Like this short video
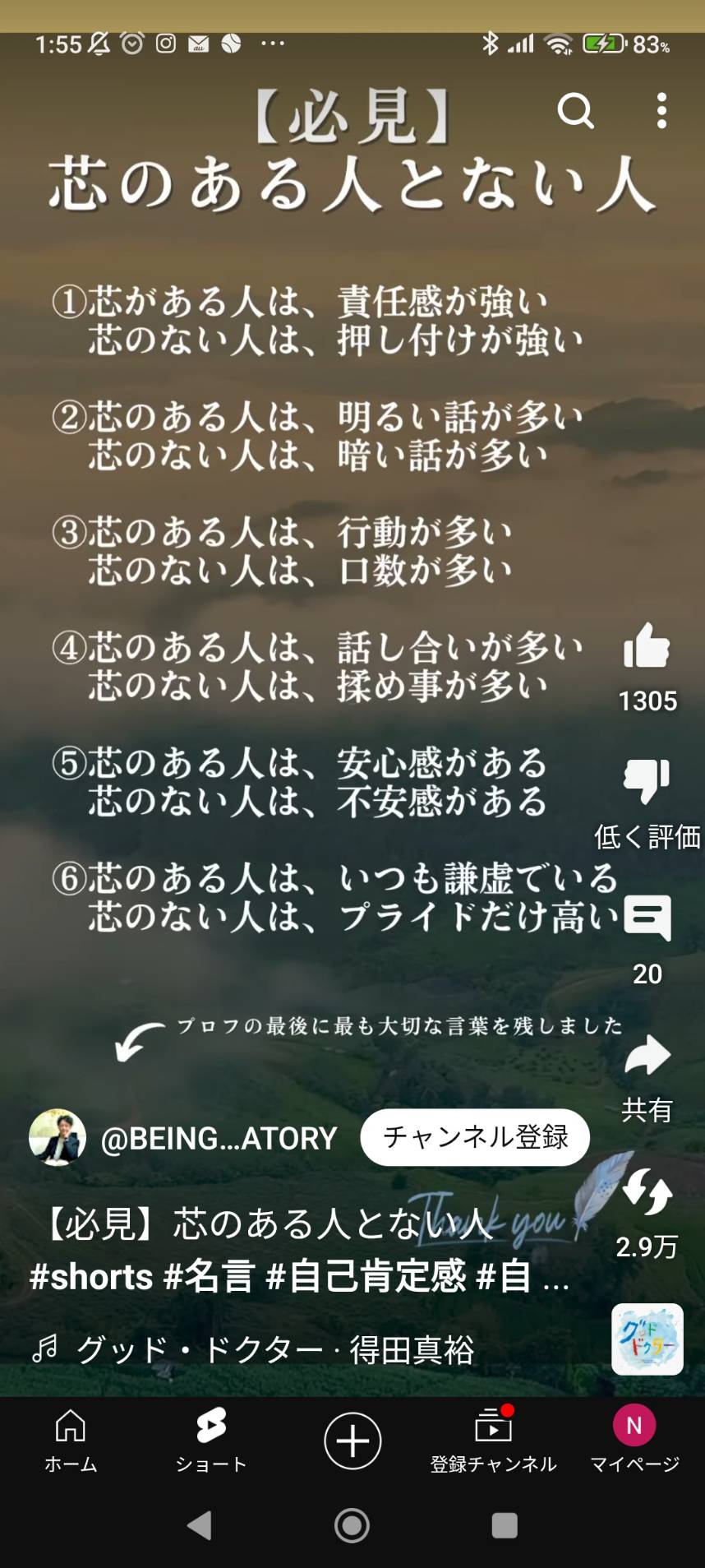 pos(647,647)
